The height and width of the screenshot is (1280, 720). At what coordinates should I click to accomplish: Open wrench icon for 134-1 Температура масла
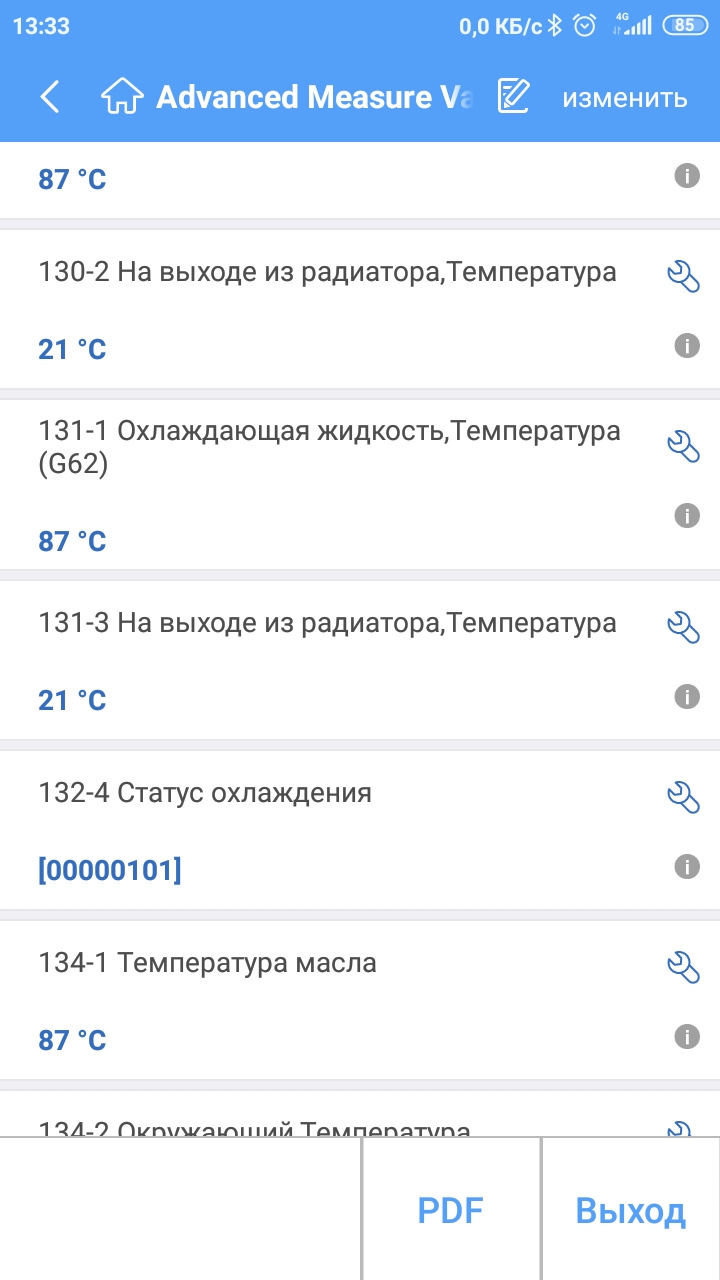682,966
